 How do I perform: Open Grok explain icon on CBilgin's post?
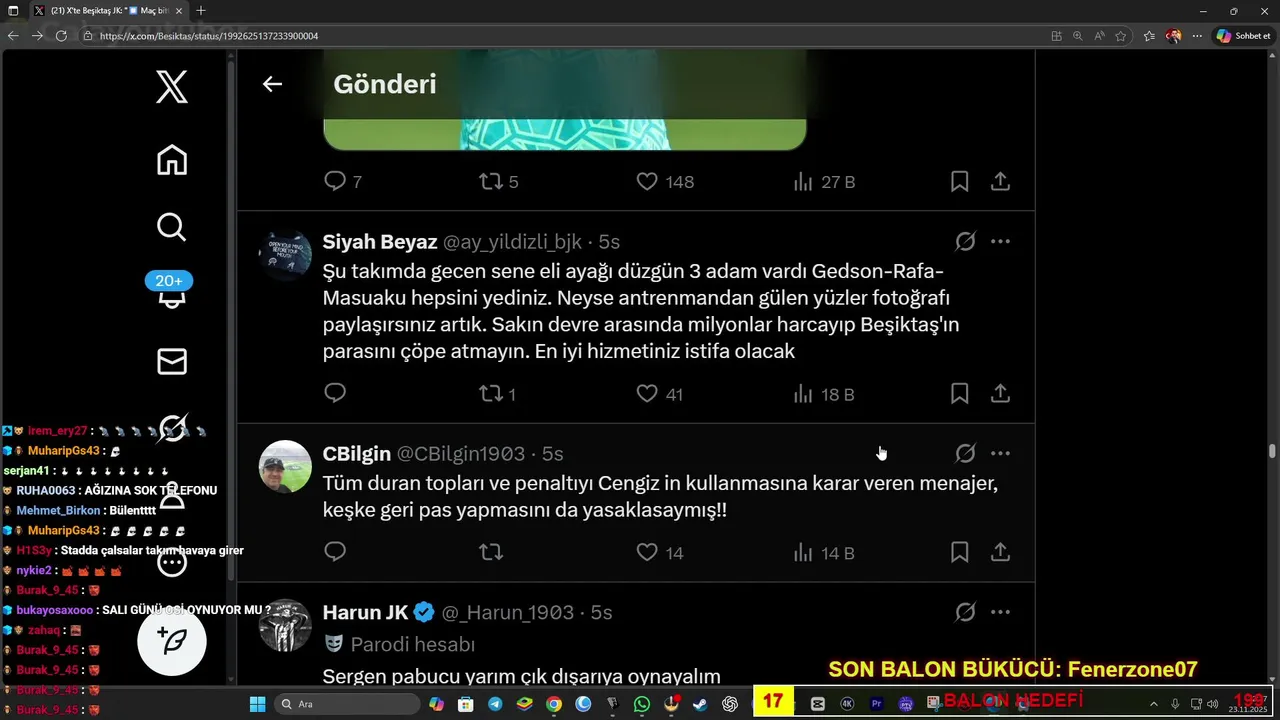965,453
